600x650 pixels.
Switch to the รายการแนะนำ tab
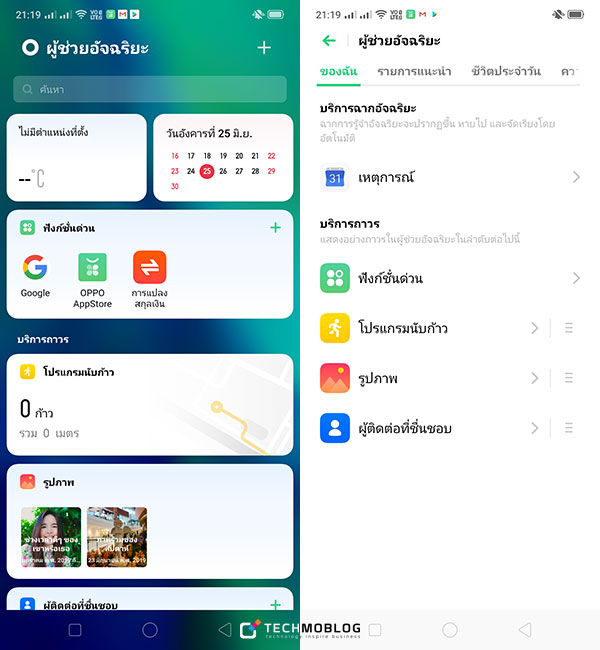[414, 71]
